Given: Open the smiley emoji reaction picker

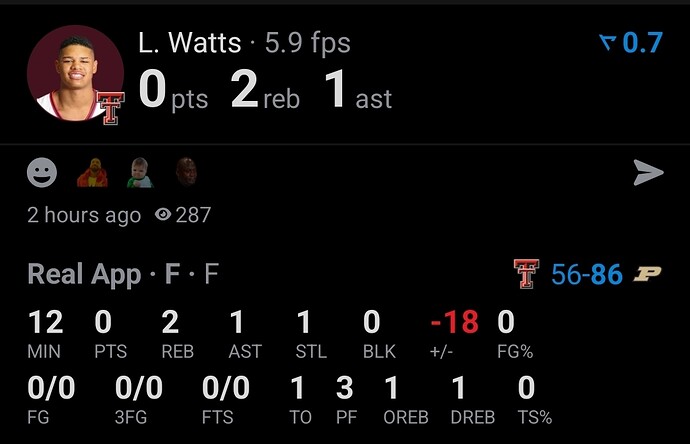Looking at the screenshot, I should pos(42,173).
